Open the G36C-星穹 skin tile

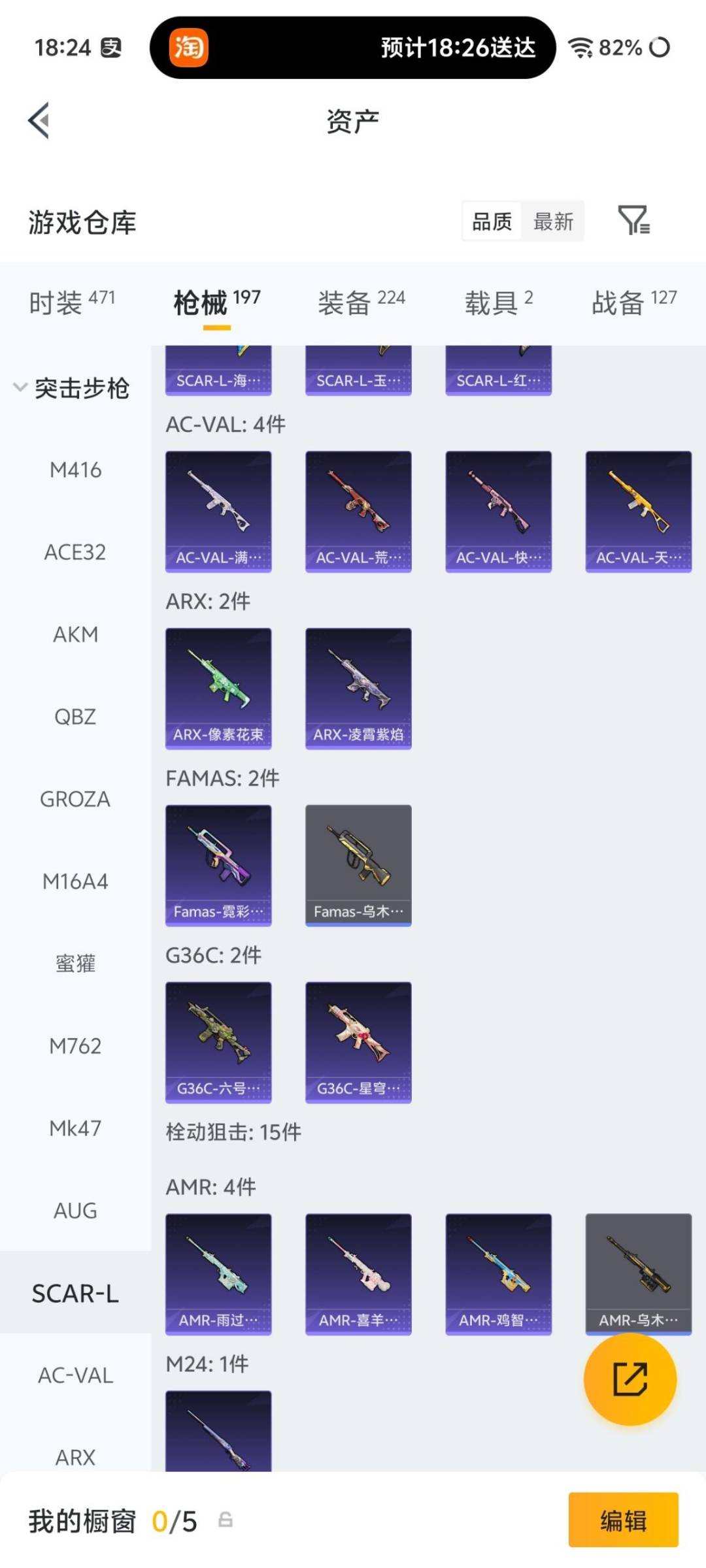pyautogui.click(x=358, y=1043)
